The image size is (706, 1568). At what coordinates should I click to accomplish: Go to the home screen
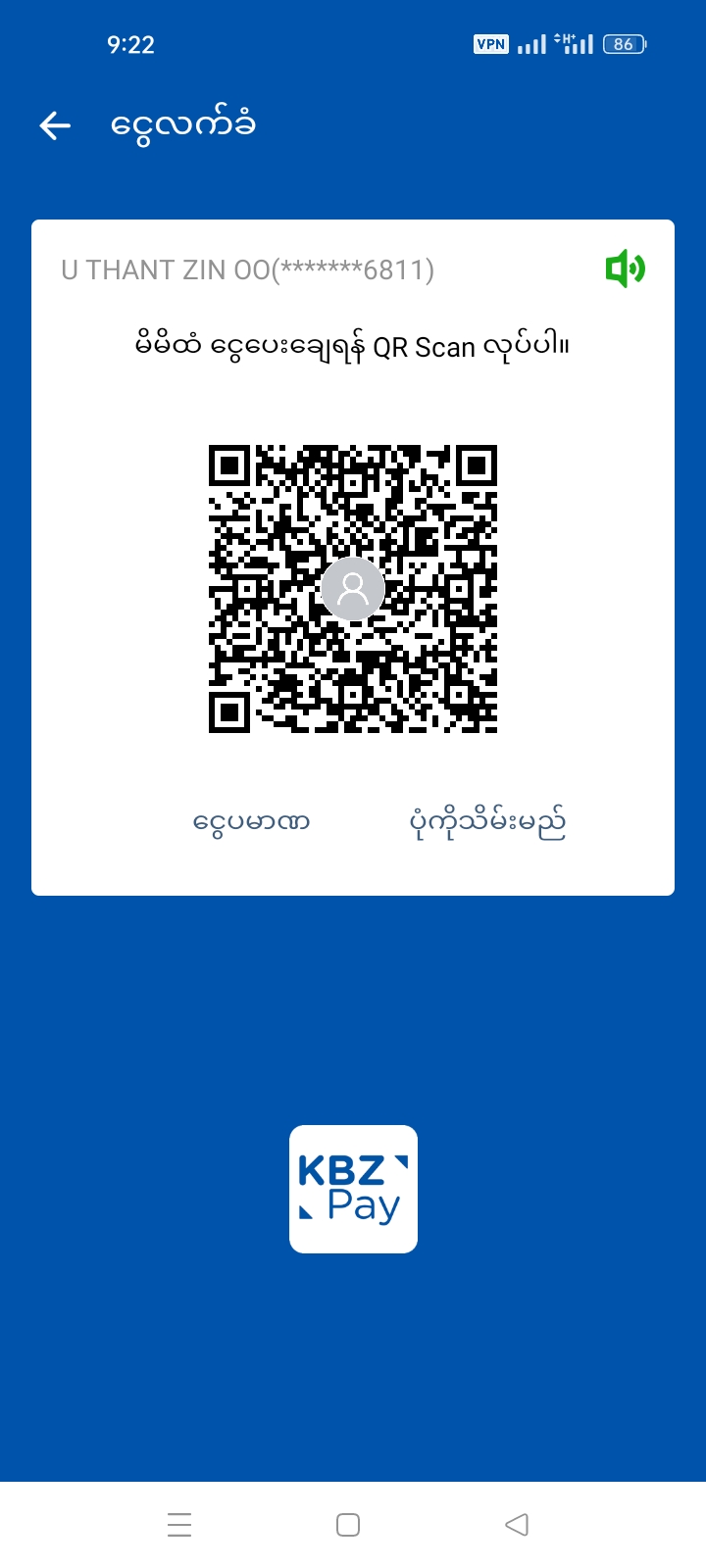pyautogui.click(x=348, y=1525)
